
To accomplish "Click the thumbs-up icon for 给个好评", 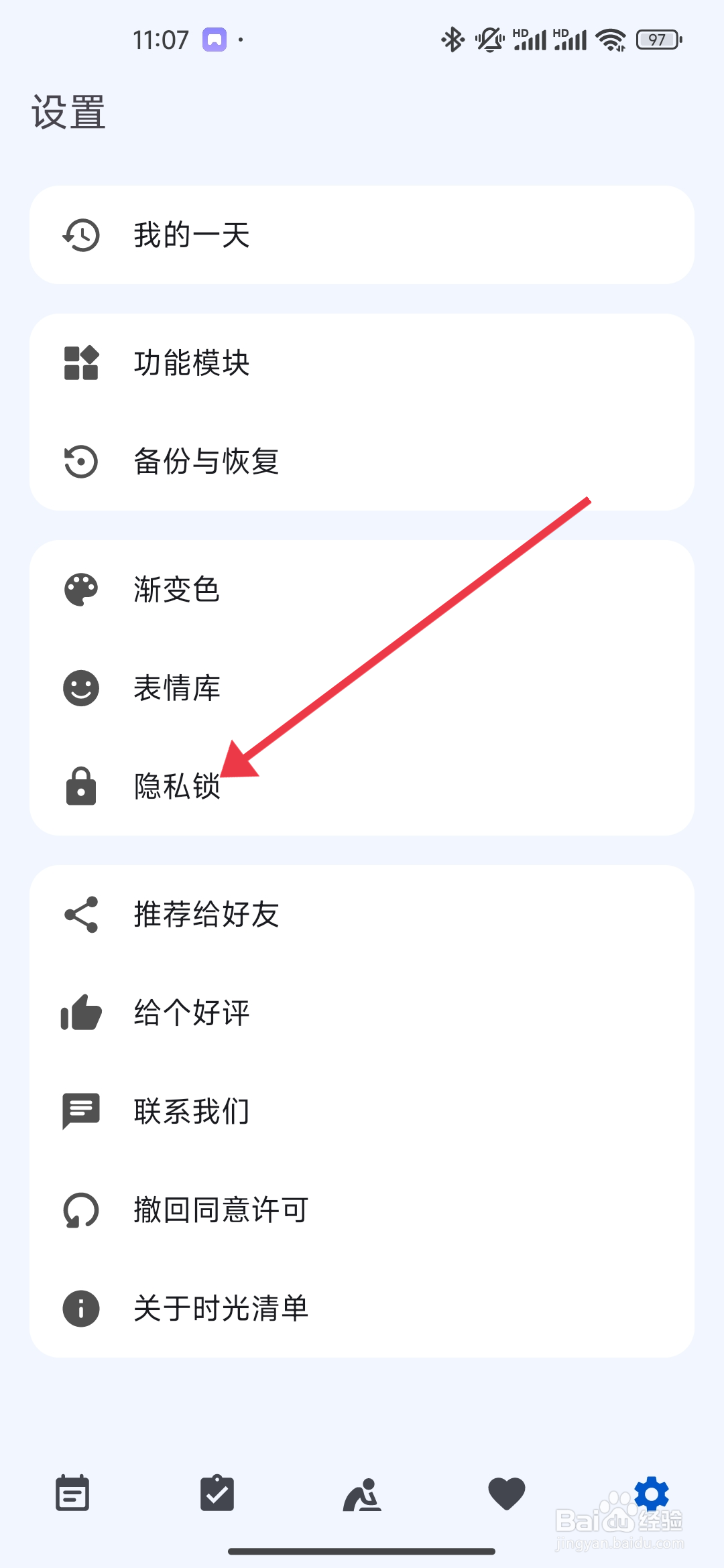I will click(x=80, y=1012).
